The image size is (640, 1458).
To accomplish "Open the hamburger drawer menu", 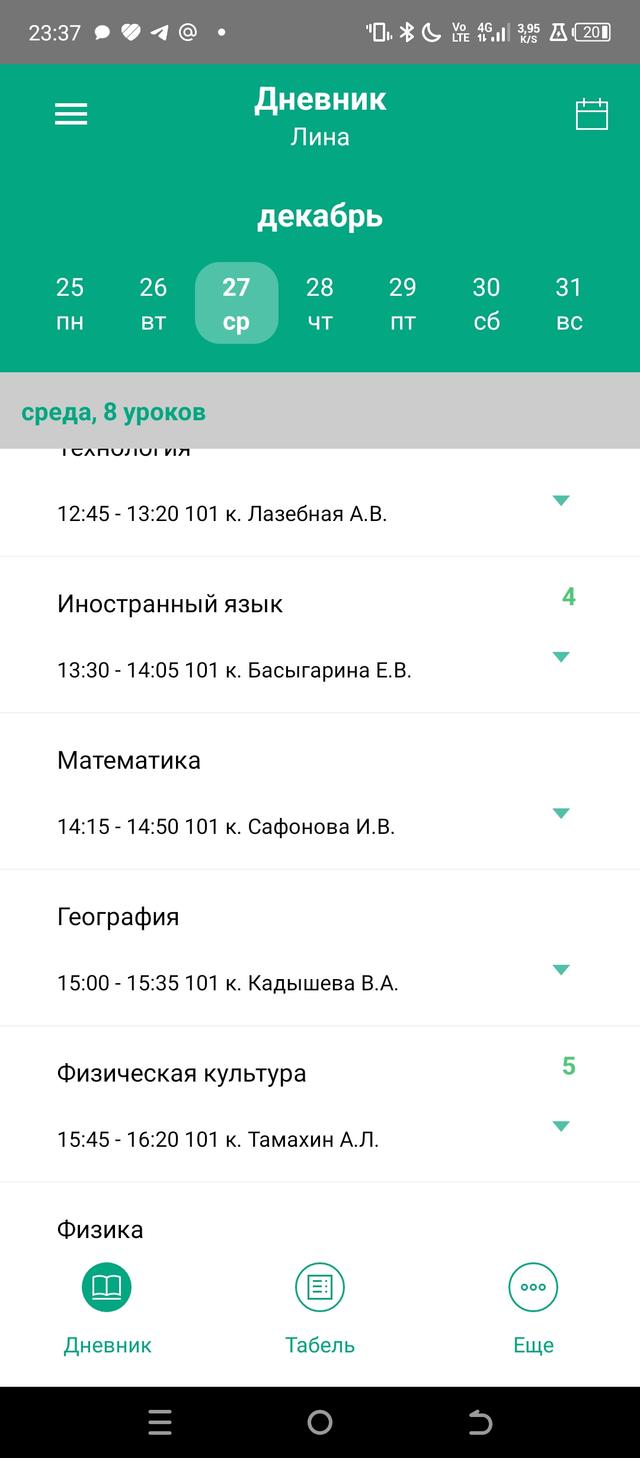I will tap(71, 114).
